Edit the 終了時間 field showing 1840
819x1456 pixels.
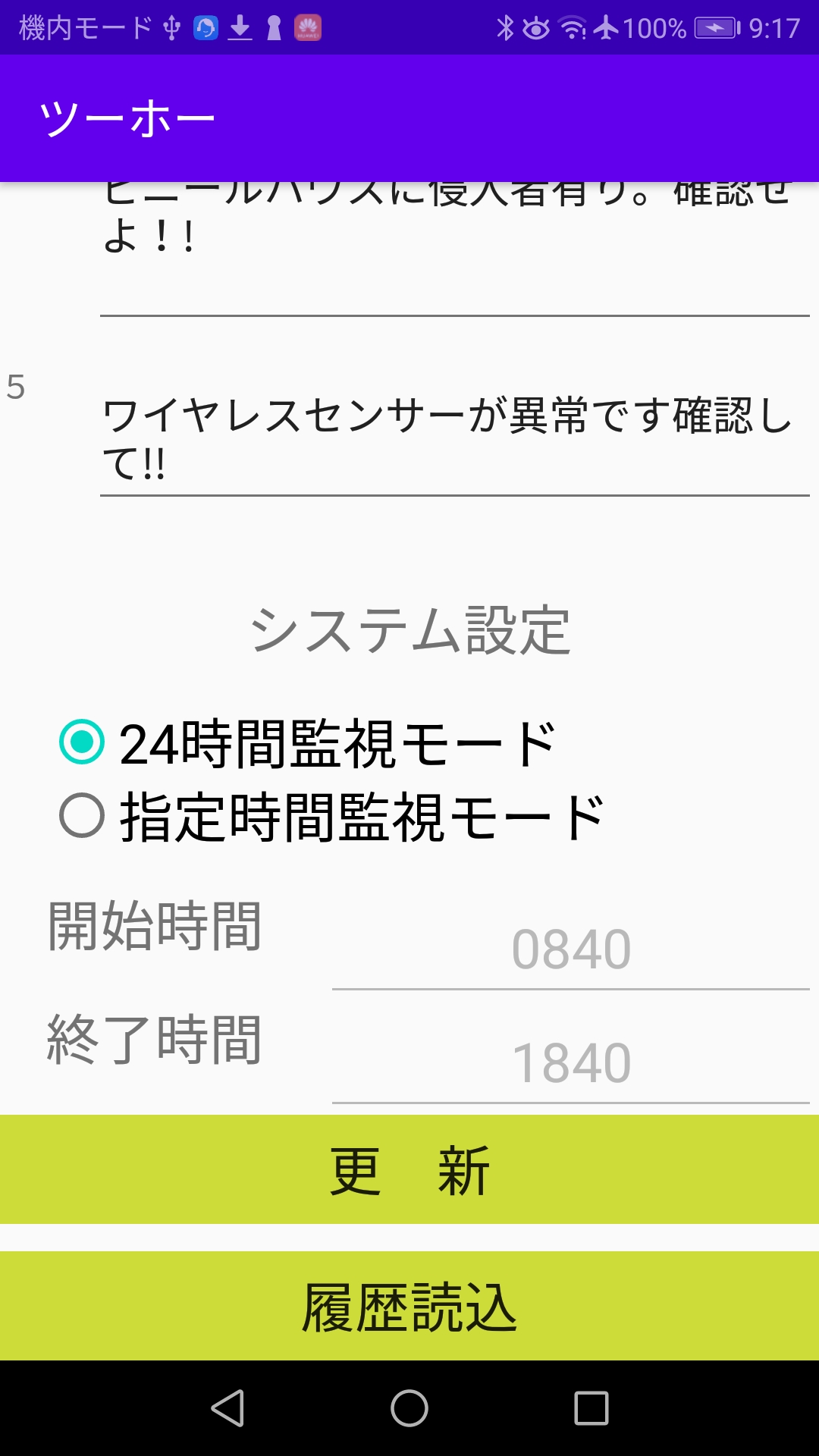point(570,1063)
